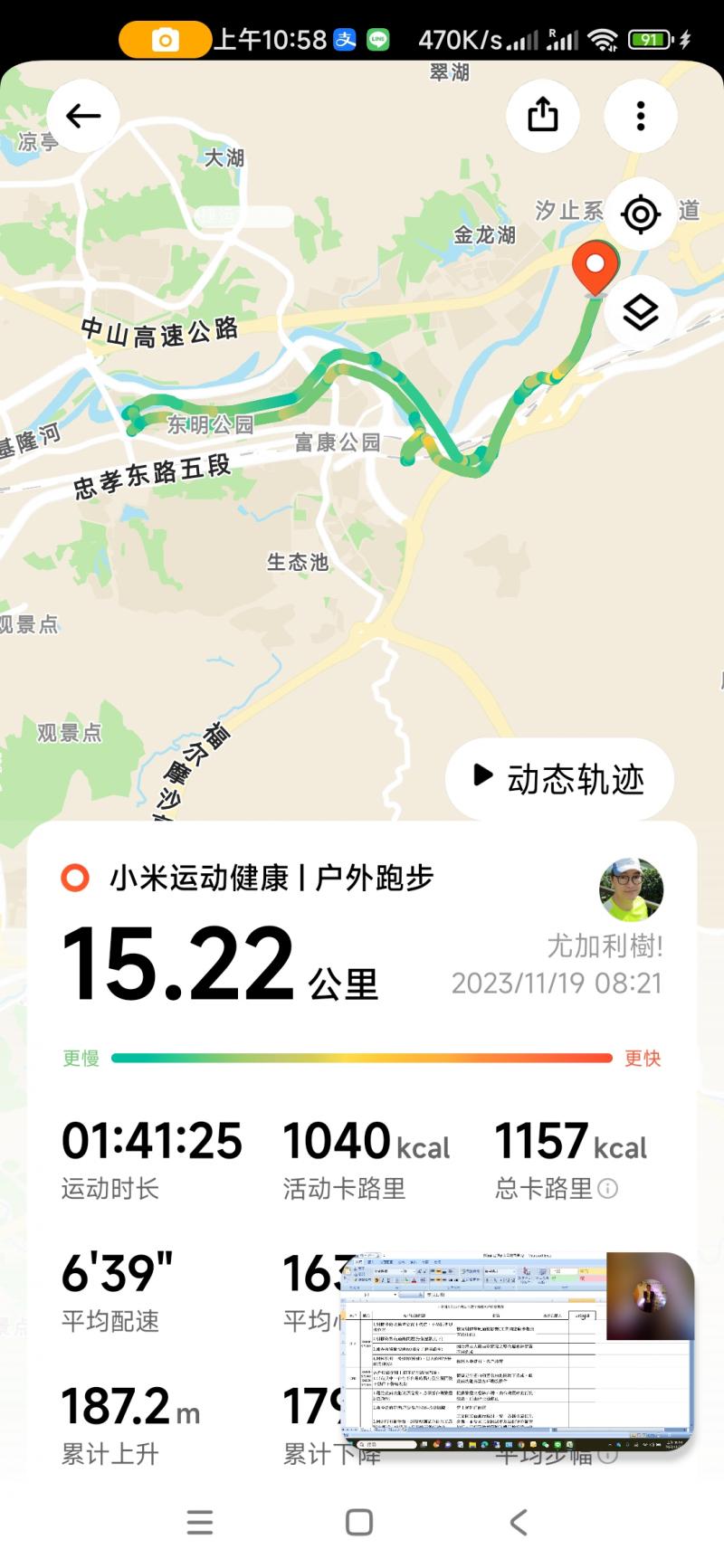Recenter the map on the route

(x=641, y=214)
